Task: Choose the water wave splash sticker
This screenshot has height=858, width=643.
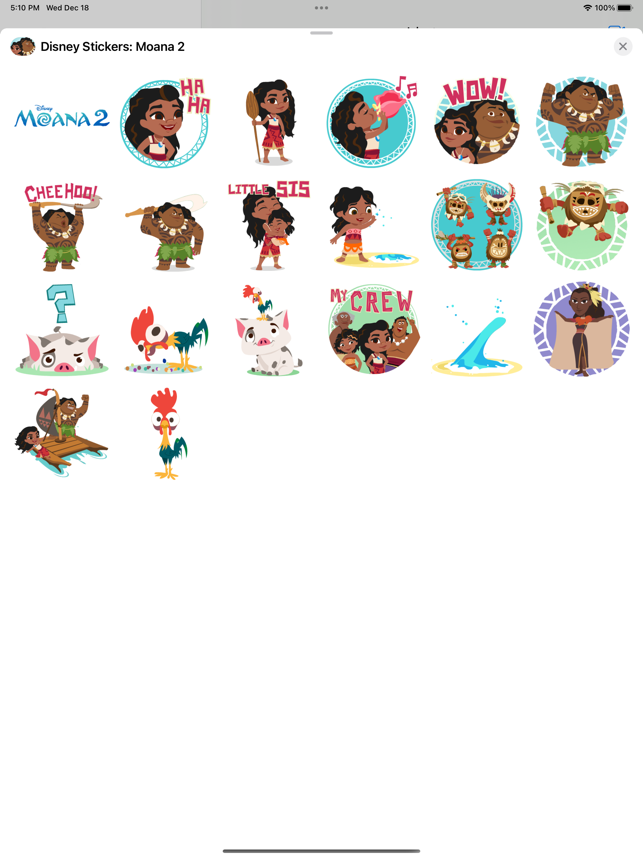Action: pos(476,339)
